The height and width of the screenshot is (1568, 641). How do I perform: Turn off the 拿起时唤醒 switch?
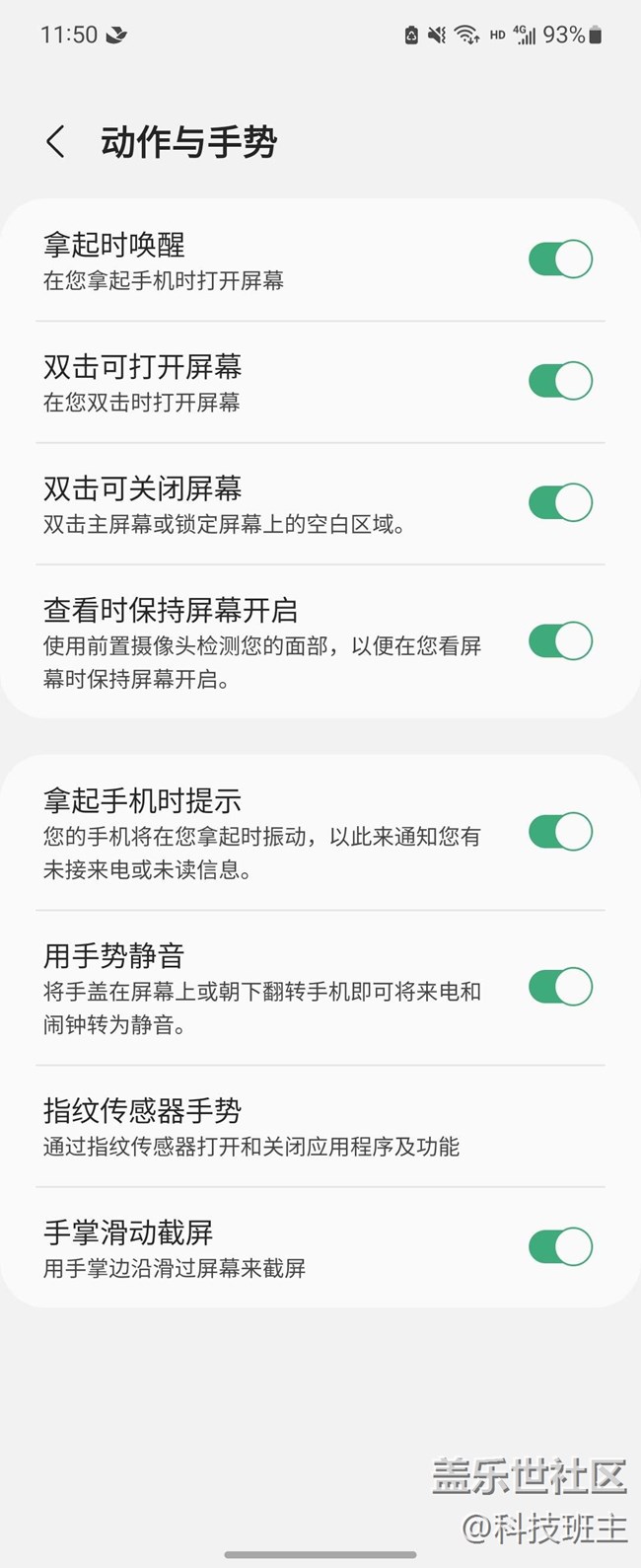point(560,260)
